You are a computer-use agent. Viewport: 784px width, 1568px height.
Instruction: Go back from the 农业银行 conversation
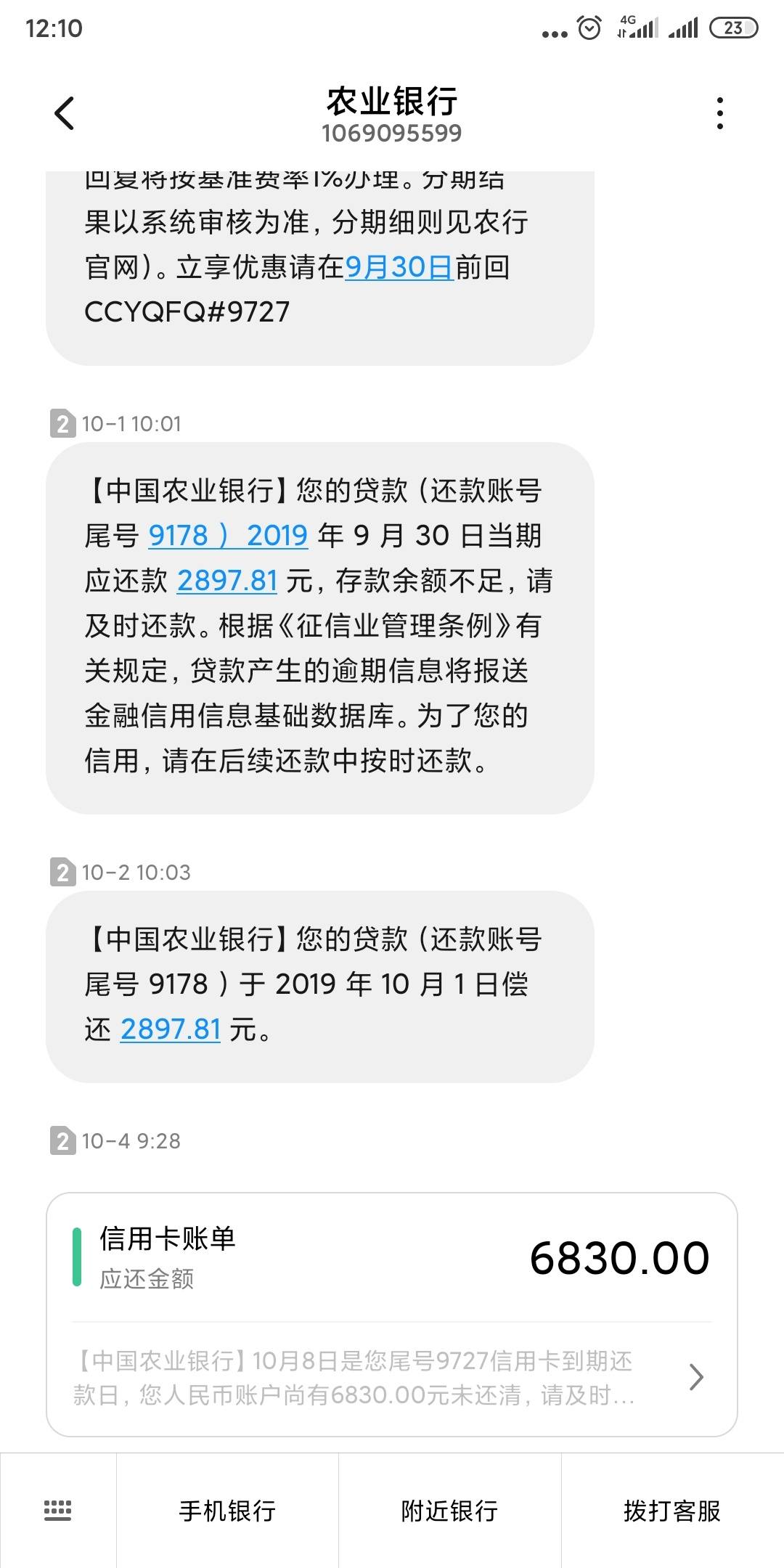coord(65,113)
